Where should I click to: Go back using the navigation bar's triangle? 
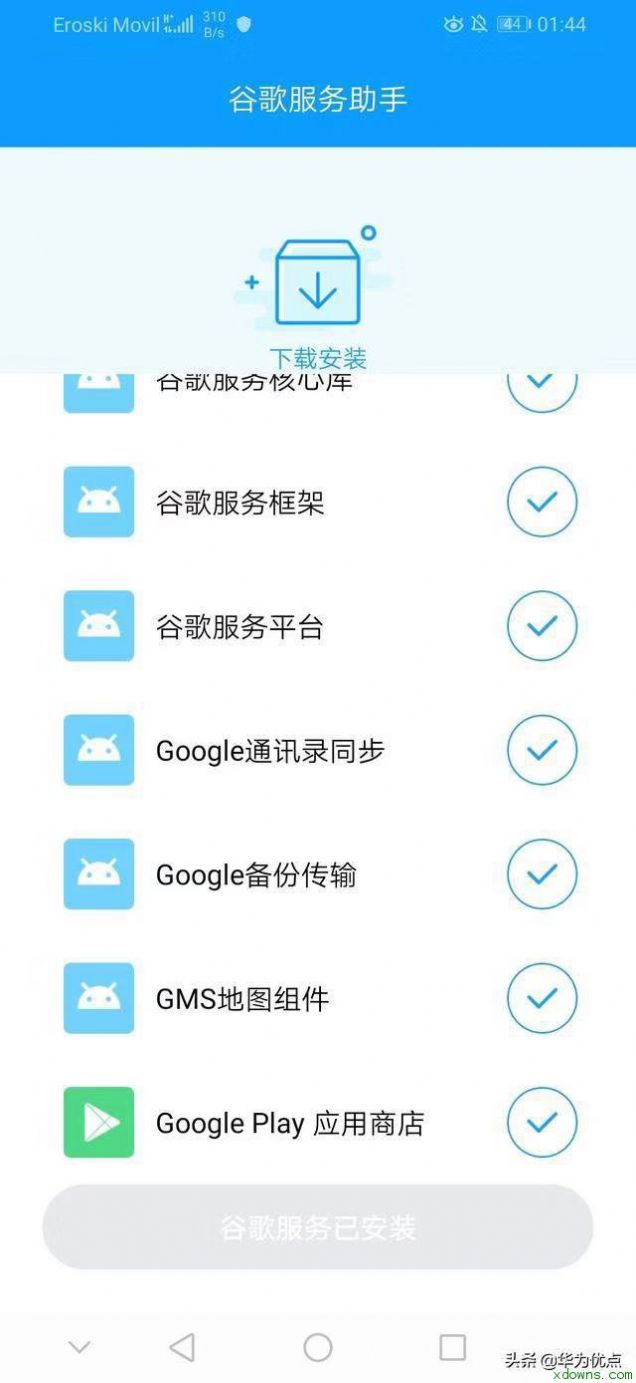tap(182, 1347)
